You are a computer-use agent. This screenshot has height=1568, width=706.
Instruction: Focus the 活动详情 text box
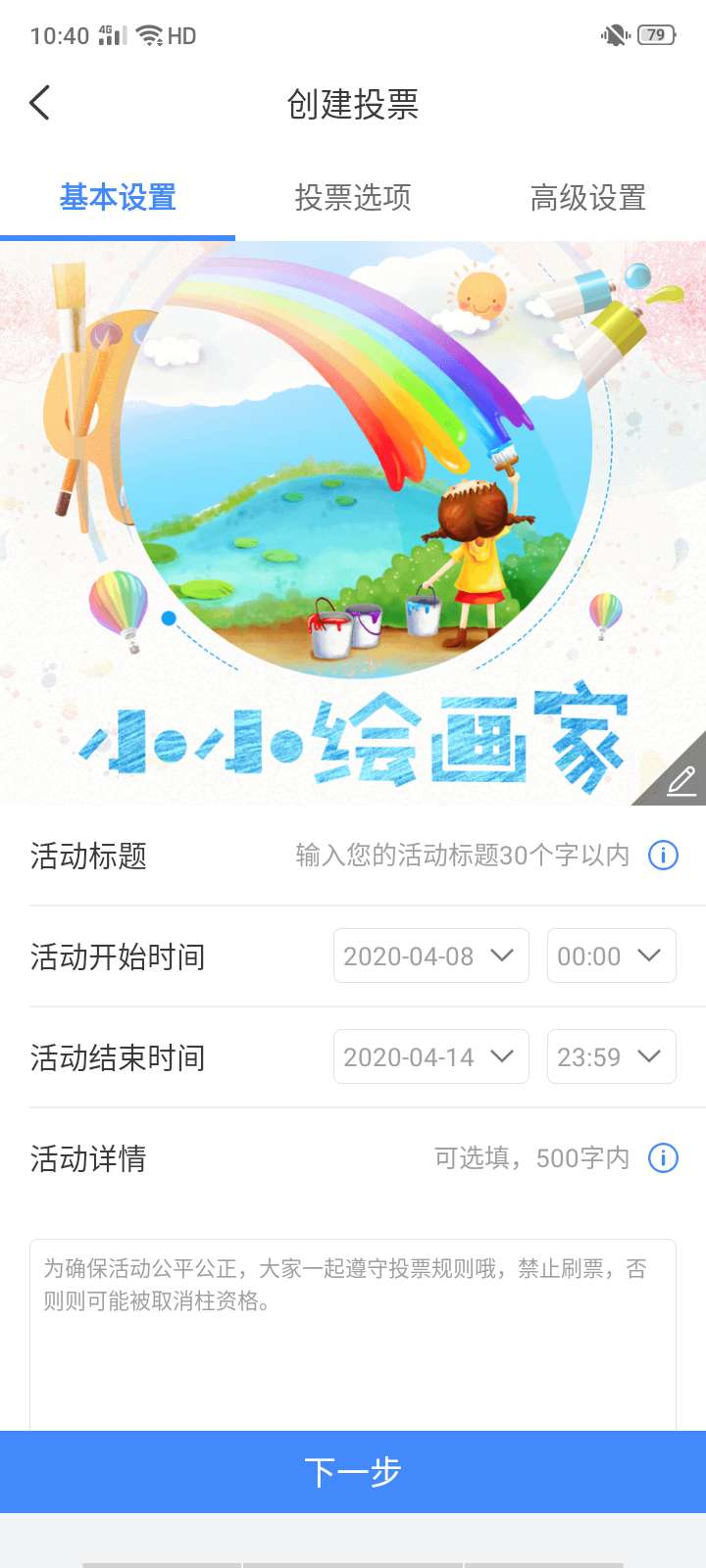point(353,1333)
